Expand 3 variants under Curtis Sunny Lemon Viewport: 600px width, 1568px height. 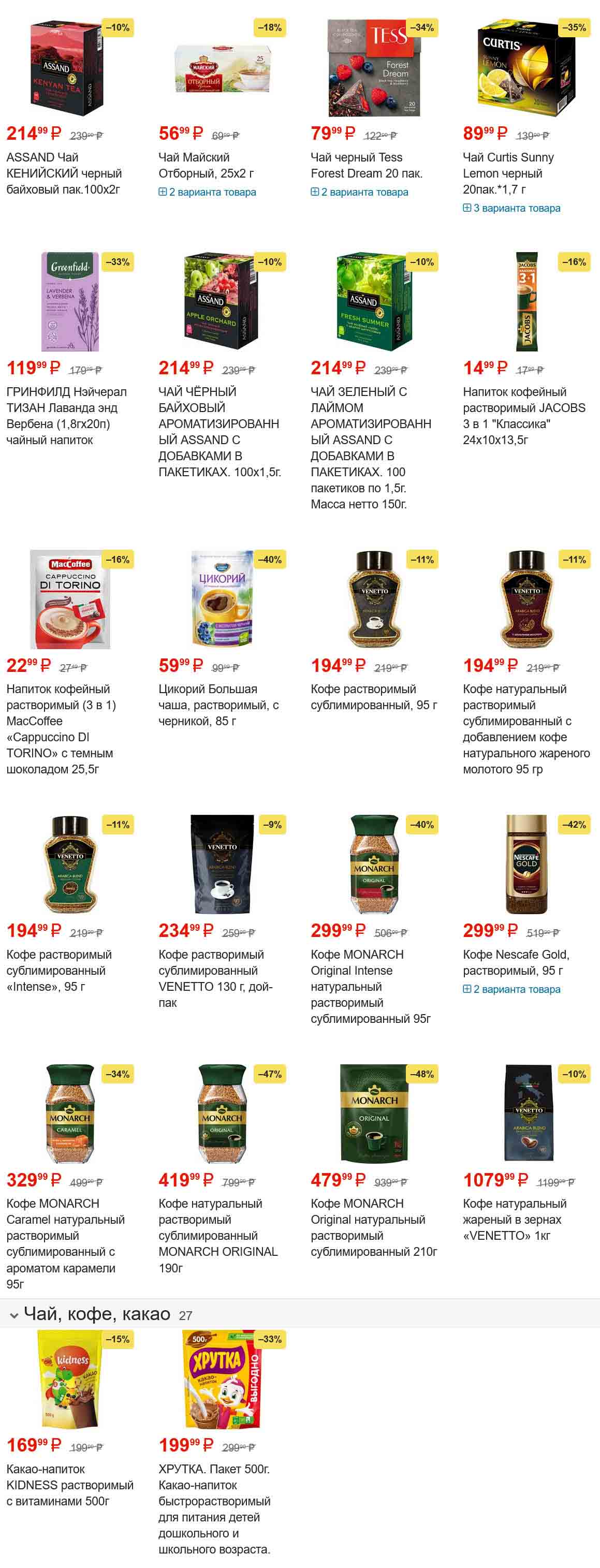click(x=511, y=208)
